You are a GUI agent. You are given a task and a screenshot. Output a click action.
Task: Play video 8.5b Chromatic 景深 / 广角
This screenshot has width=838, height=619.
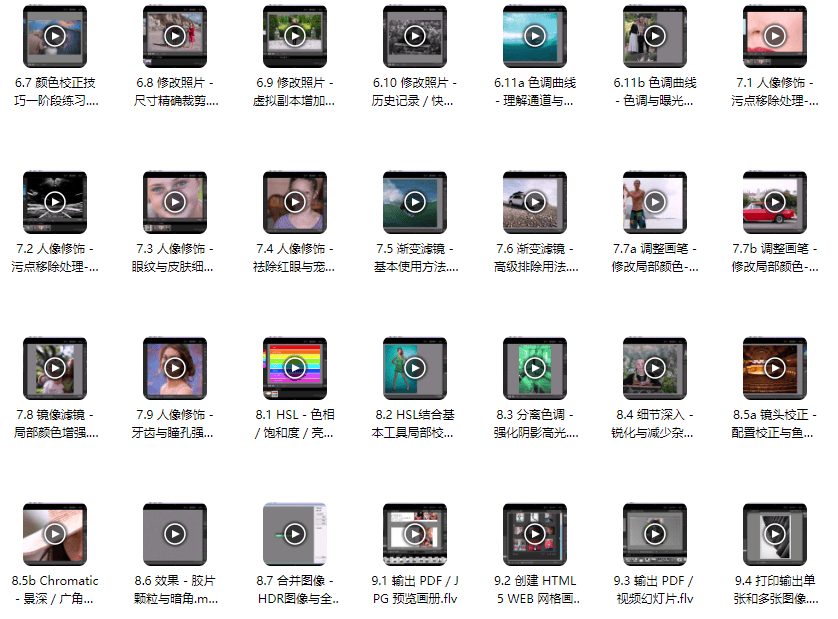pos(55,534)
